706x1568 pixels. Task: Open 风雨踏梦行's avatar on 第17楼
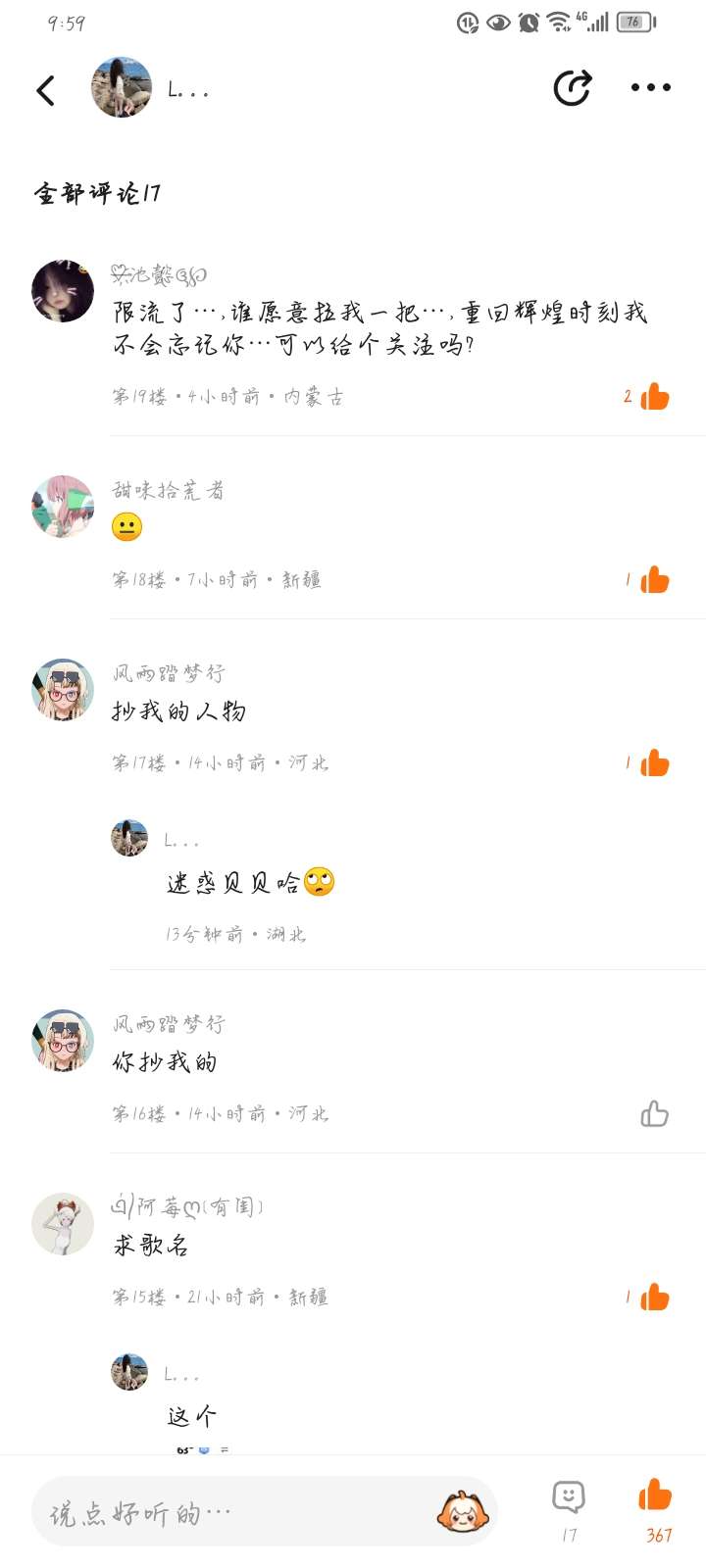pos(63,690)
